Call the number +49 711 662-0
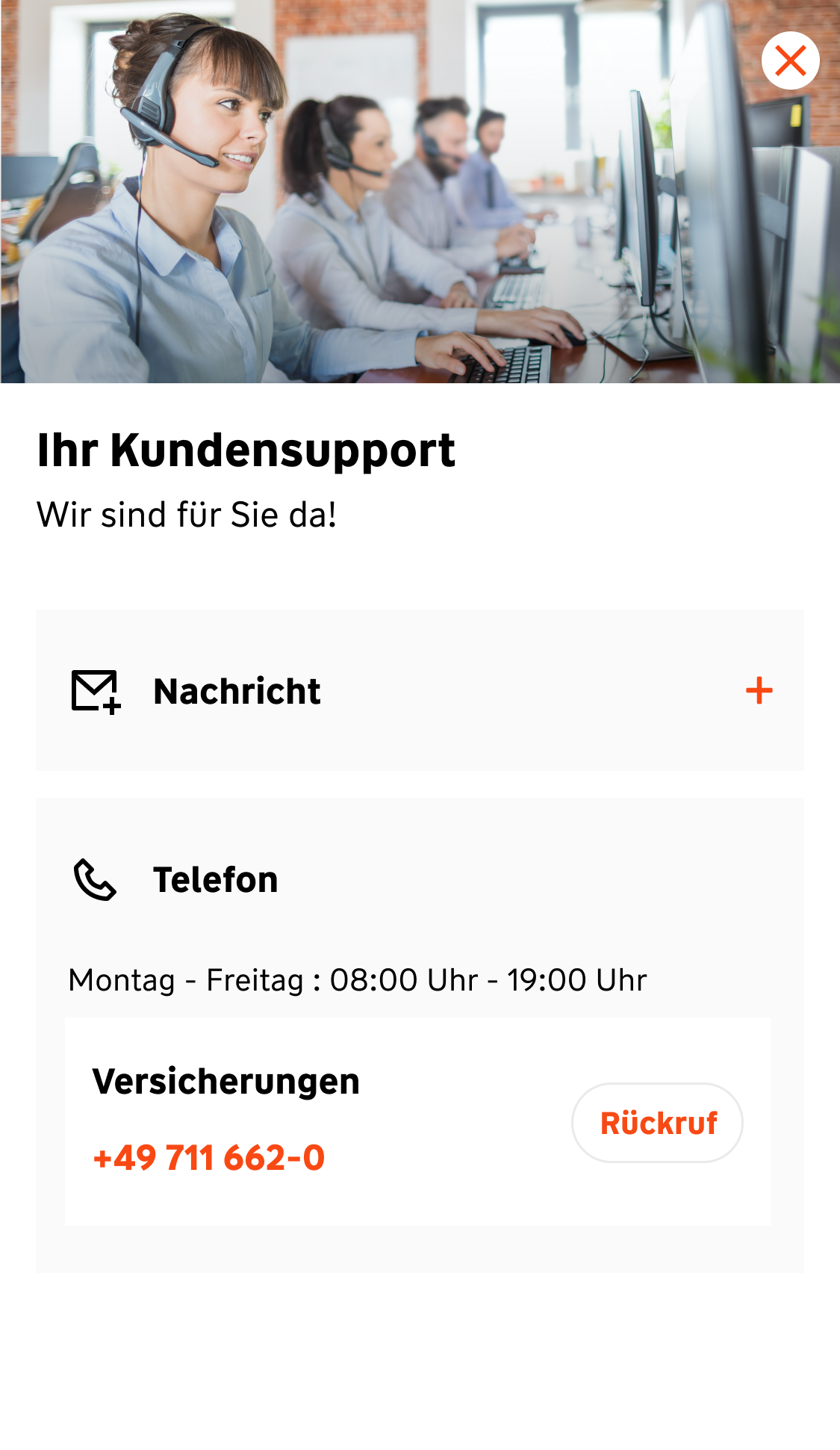This screenshot has height=1450, width=840. [x=209, y=1158]
